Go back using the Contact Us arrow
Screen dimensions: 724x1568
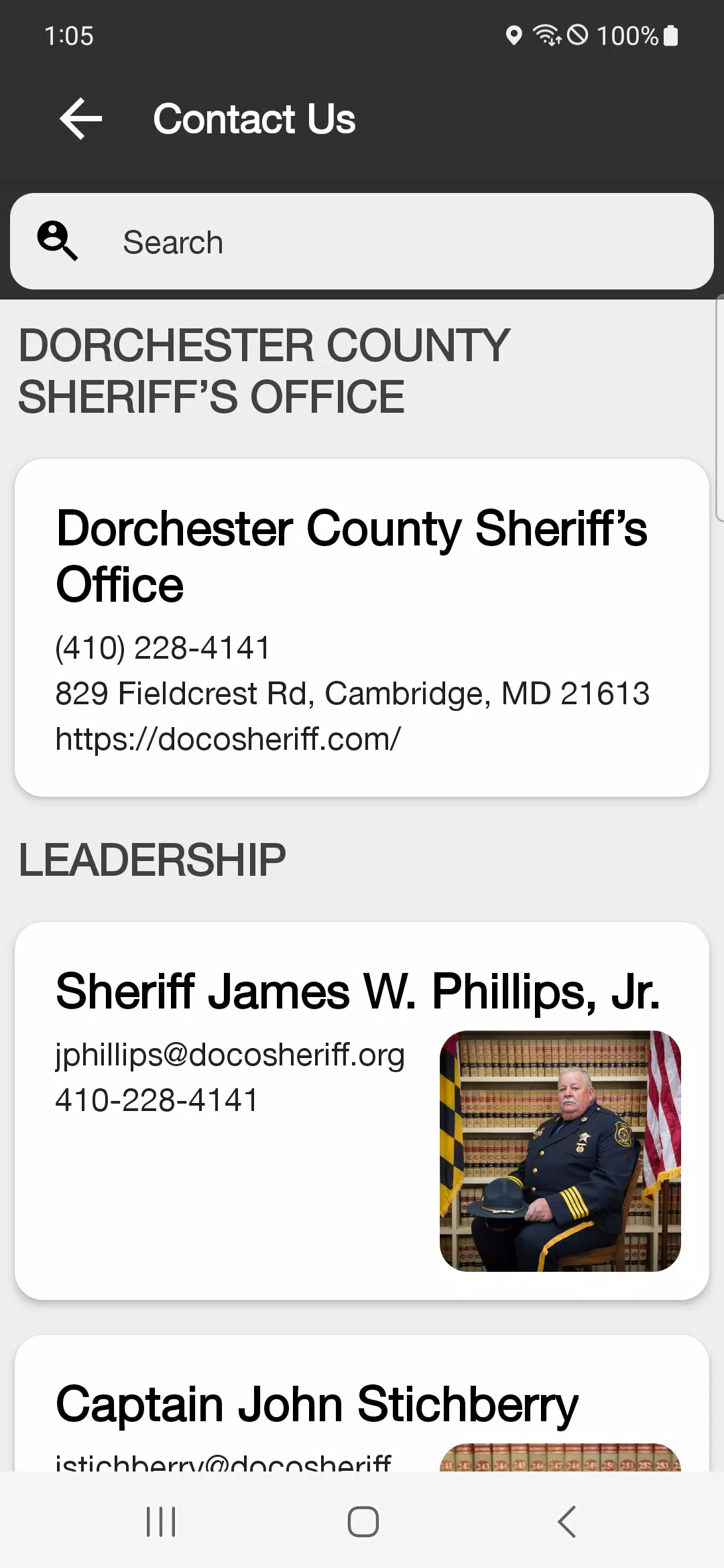[x=81, y=119]
